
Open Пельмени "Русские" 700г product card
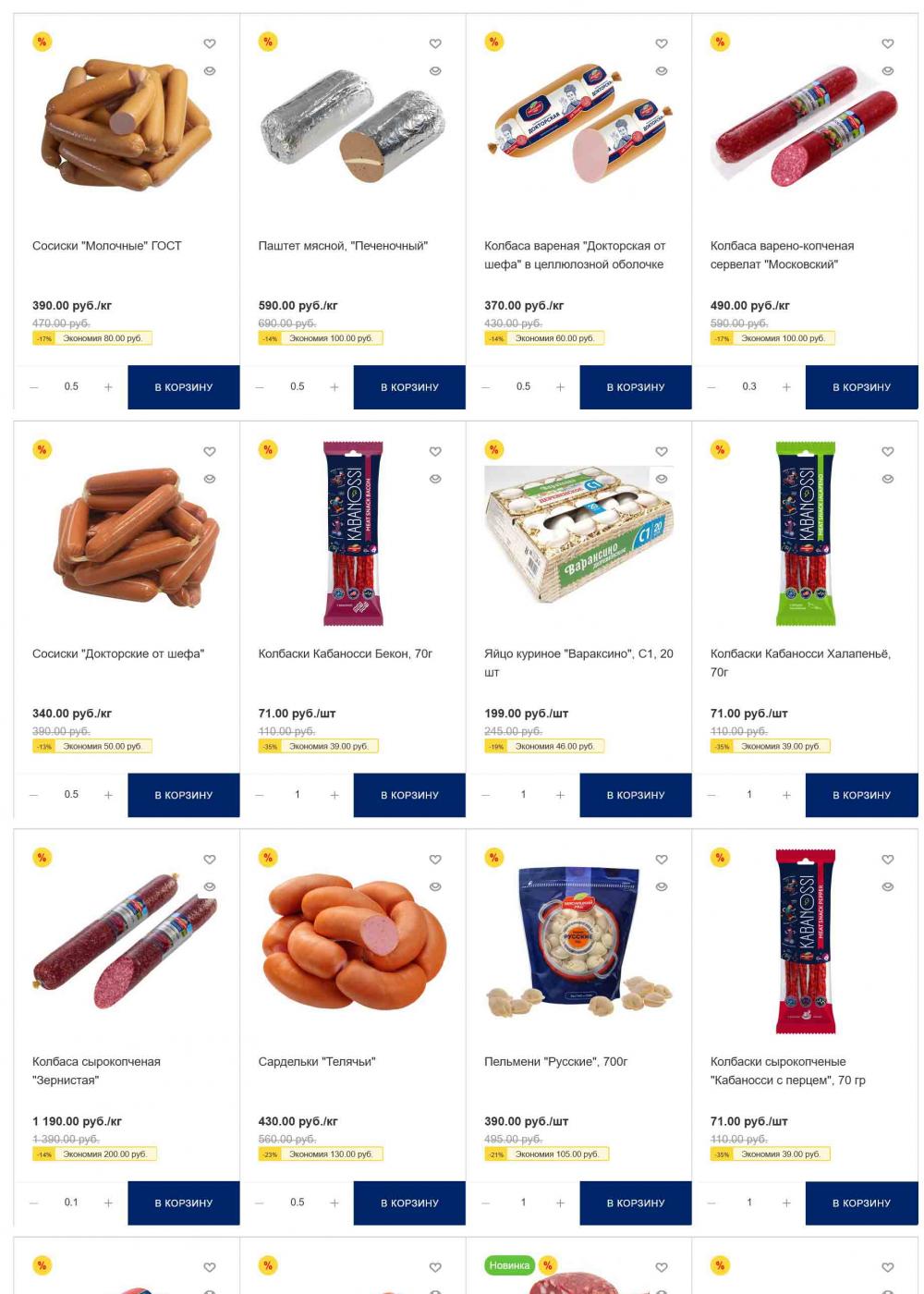(555, 1061)
